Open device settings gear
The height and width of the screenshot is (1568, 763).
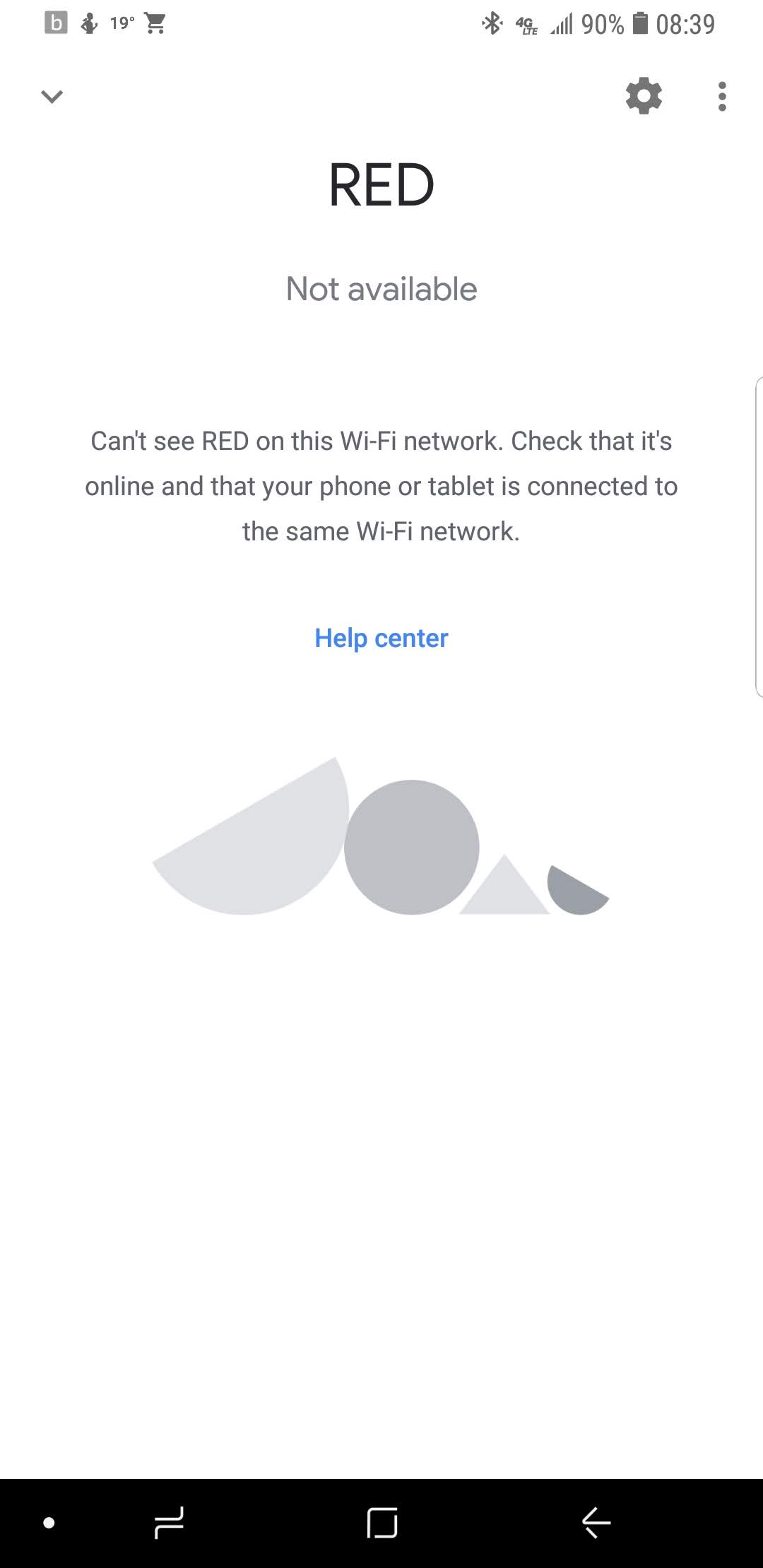tap(644, 96)
